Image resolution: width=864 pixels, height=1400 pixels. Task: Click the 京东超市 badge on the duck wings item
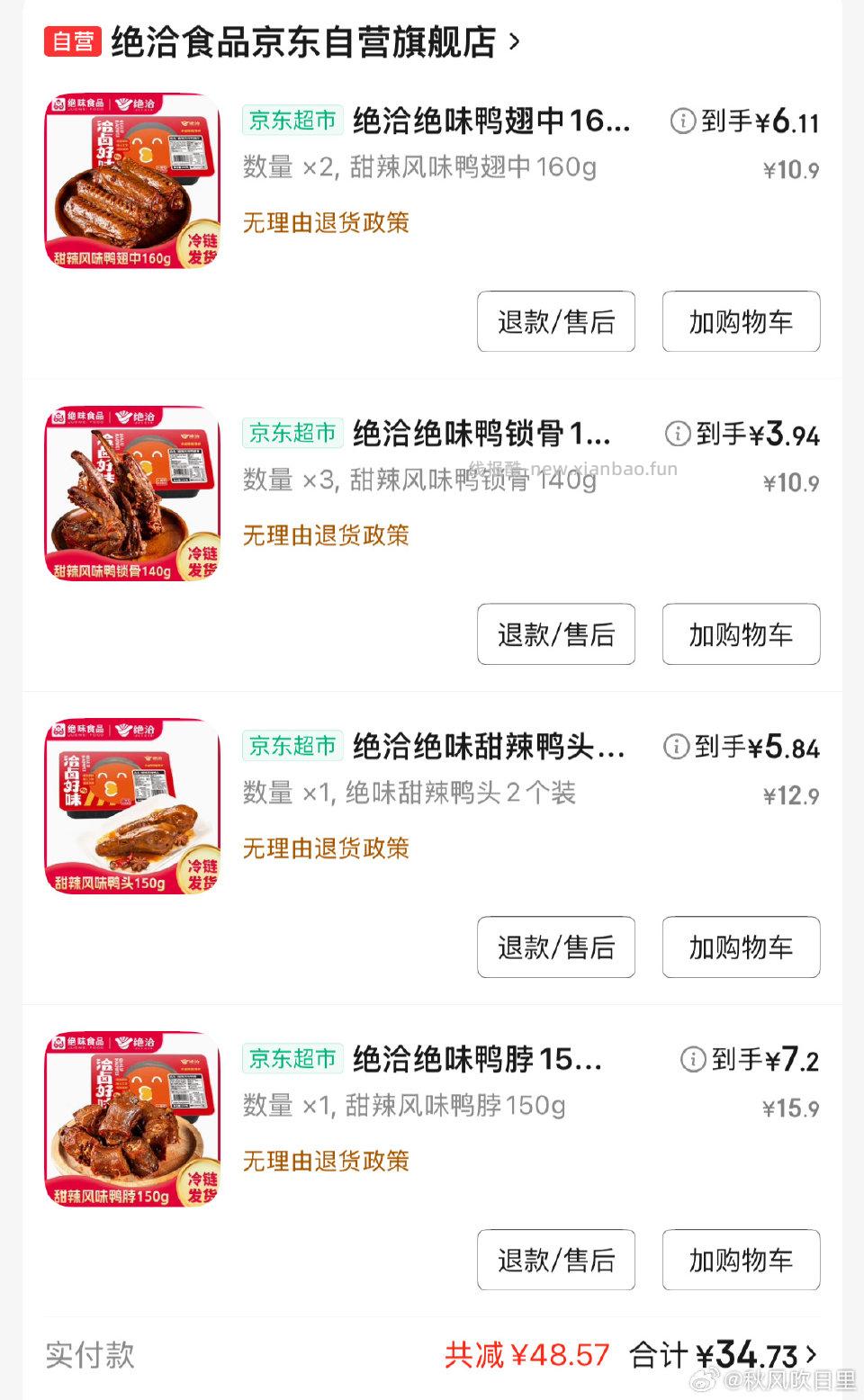[x=291, y=121]
